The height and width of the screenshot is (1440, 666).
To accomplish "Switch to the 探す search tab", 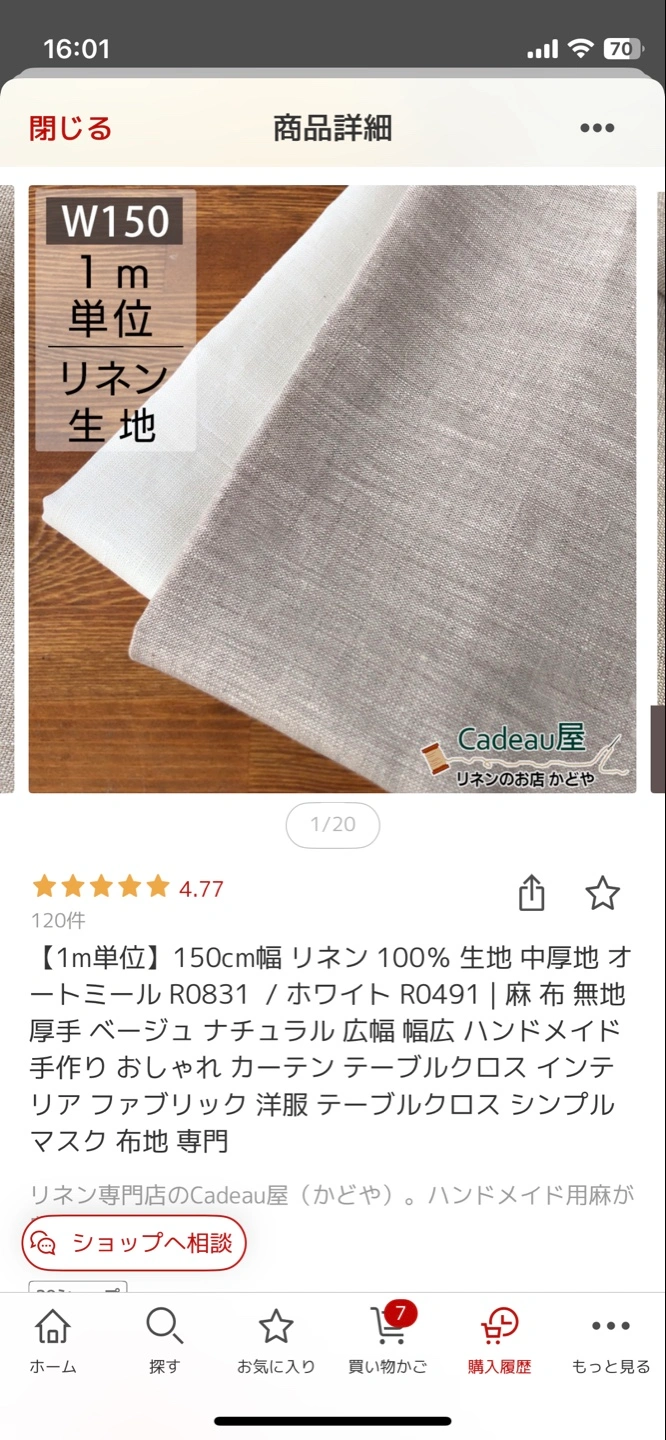I will (x=164, y=1341).
